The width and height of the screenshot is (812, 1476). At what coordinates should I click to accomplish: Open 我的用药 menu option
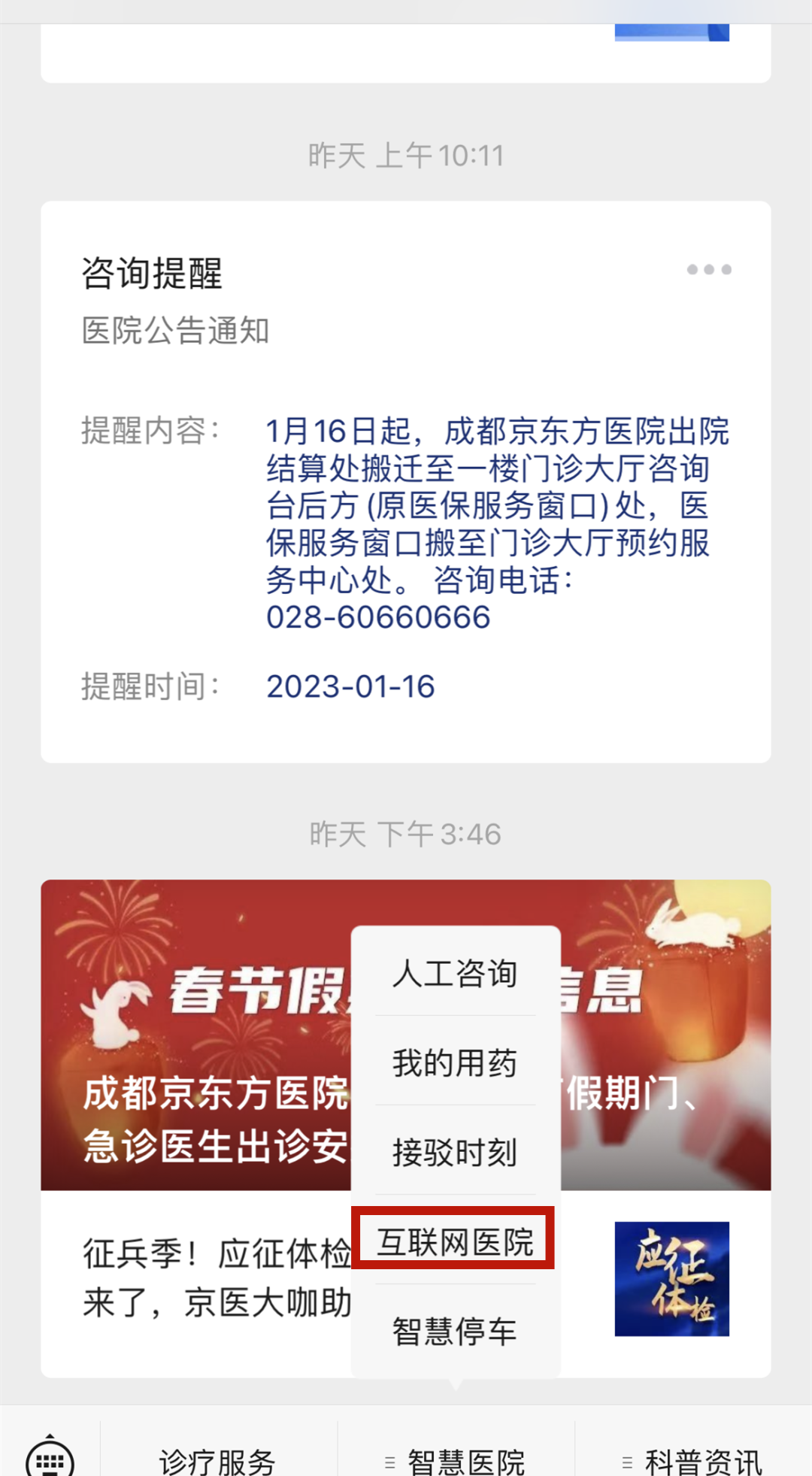tap(454, 1063)
